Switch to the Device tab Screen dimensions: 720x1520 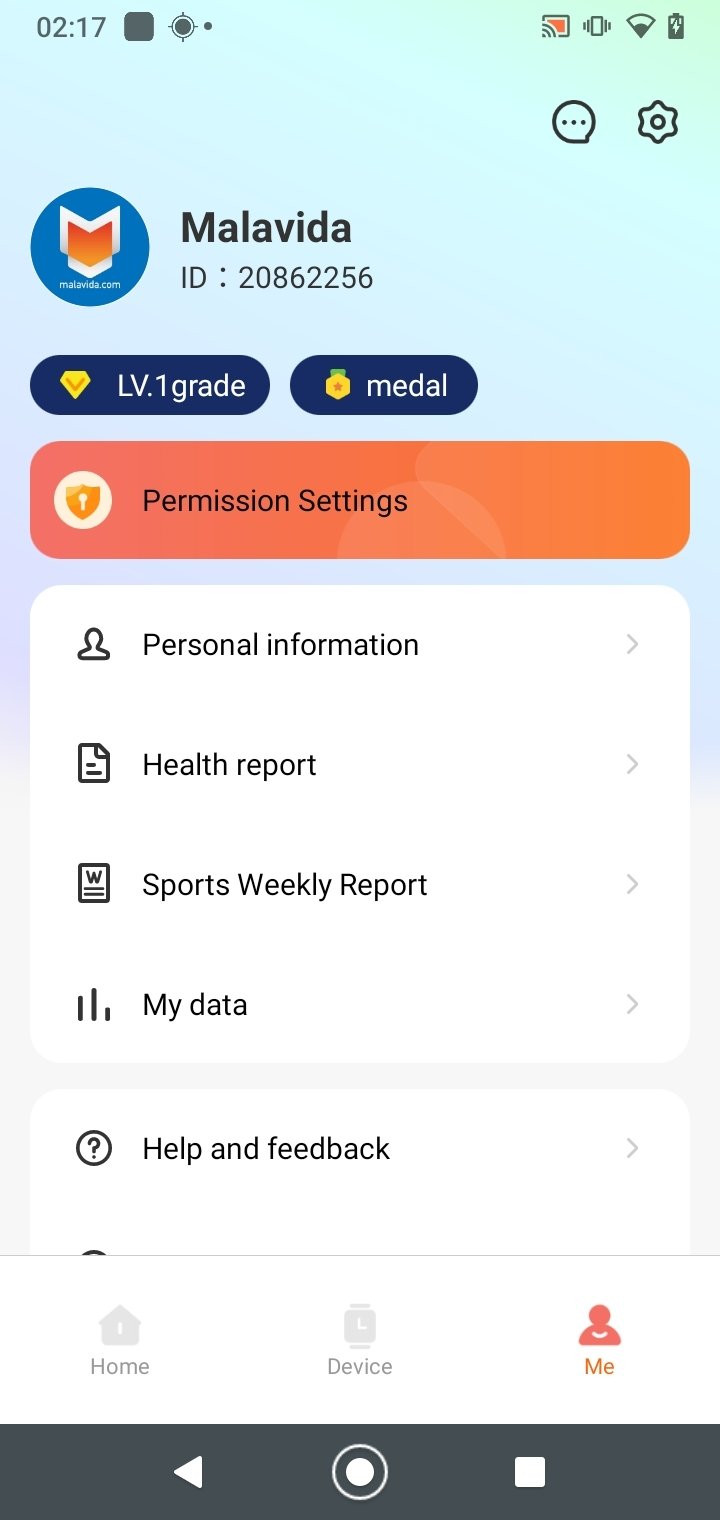click(x=360, y=1340)
